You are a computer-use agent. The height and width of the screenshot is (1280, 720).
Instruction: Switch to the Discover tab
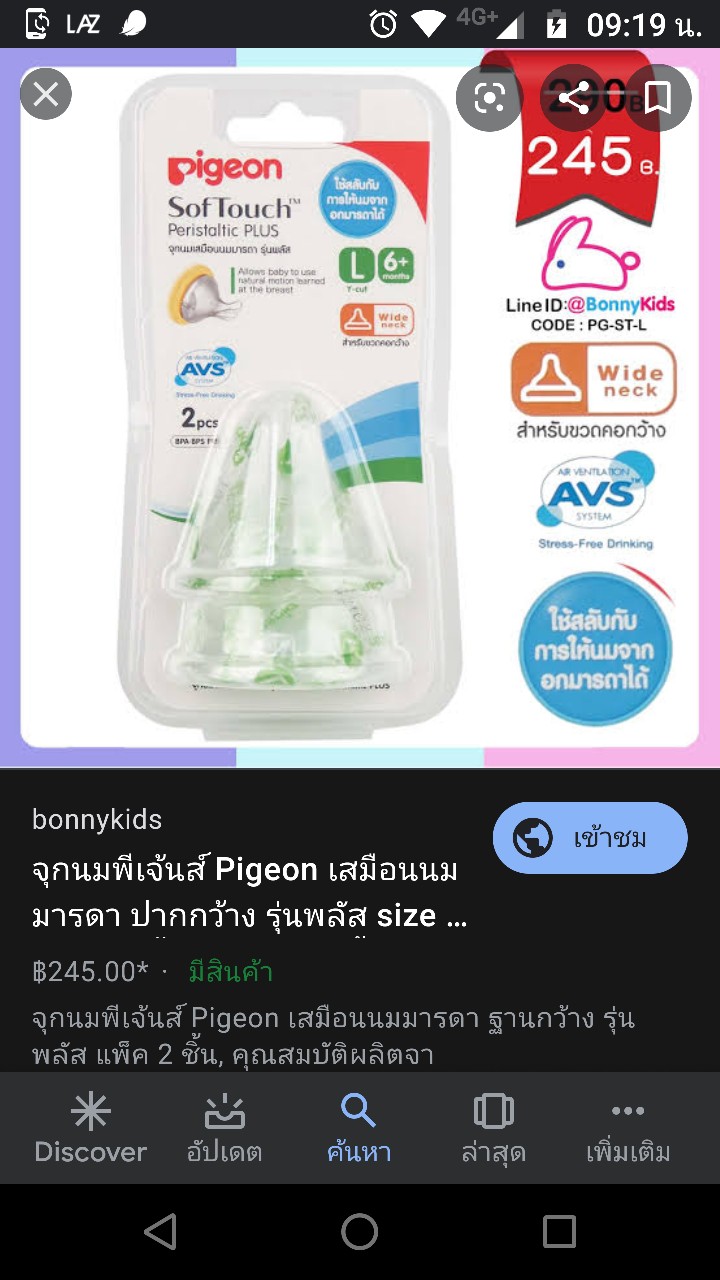pyautogui.click(x=90, y=1128)
